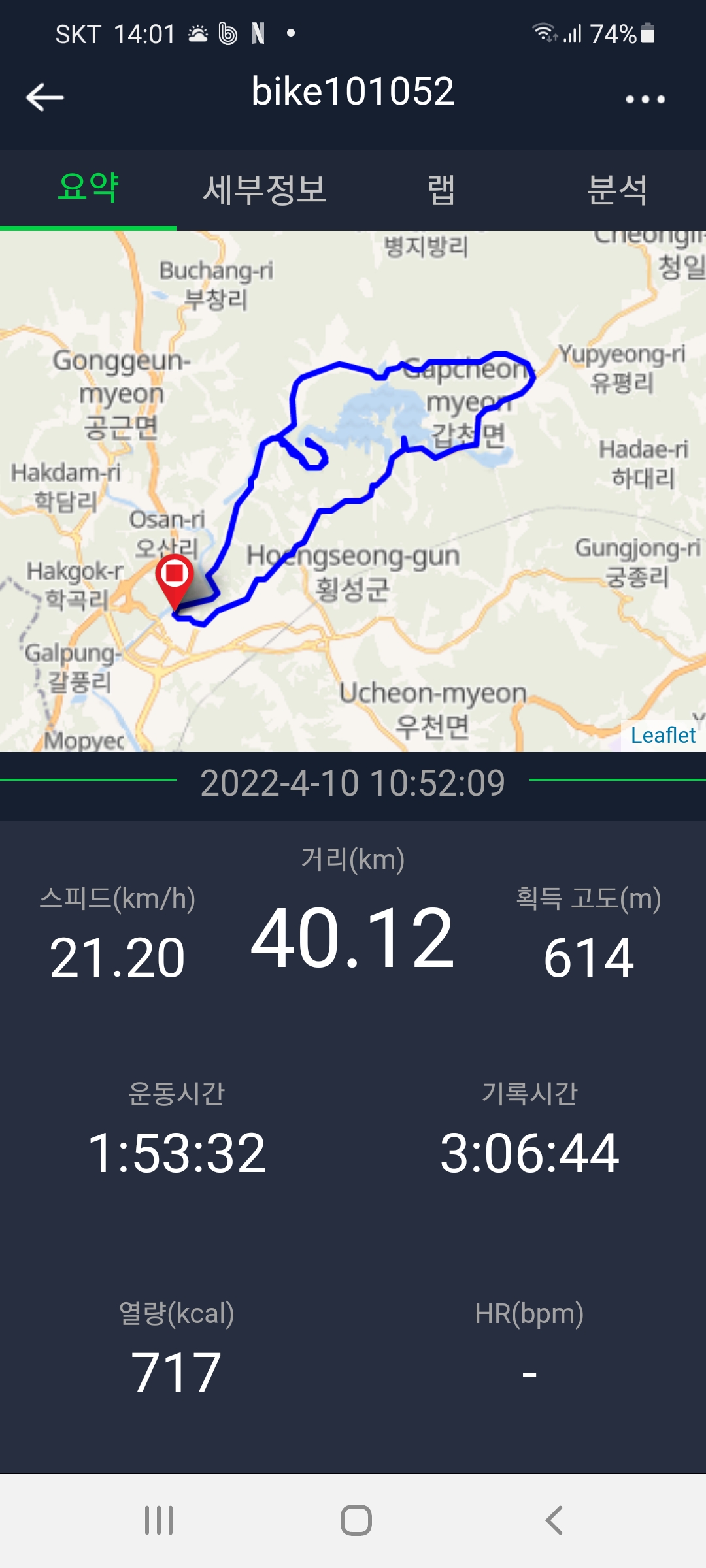Viewport: 706px width, 1568px height.
Task: Open recent apps from navigation bar
Action: (159, 1520)
